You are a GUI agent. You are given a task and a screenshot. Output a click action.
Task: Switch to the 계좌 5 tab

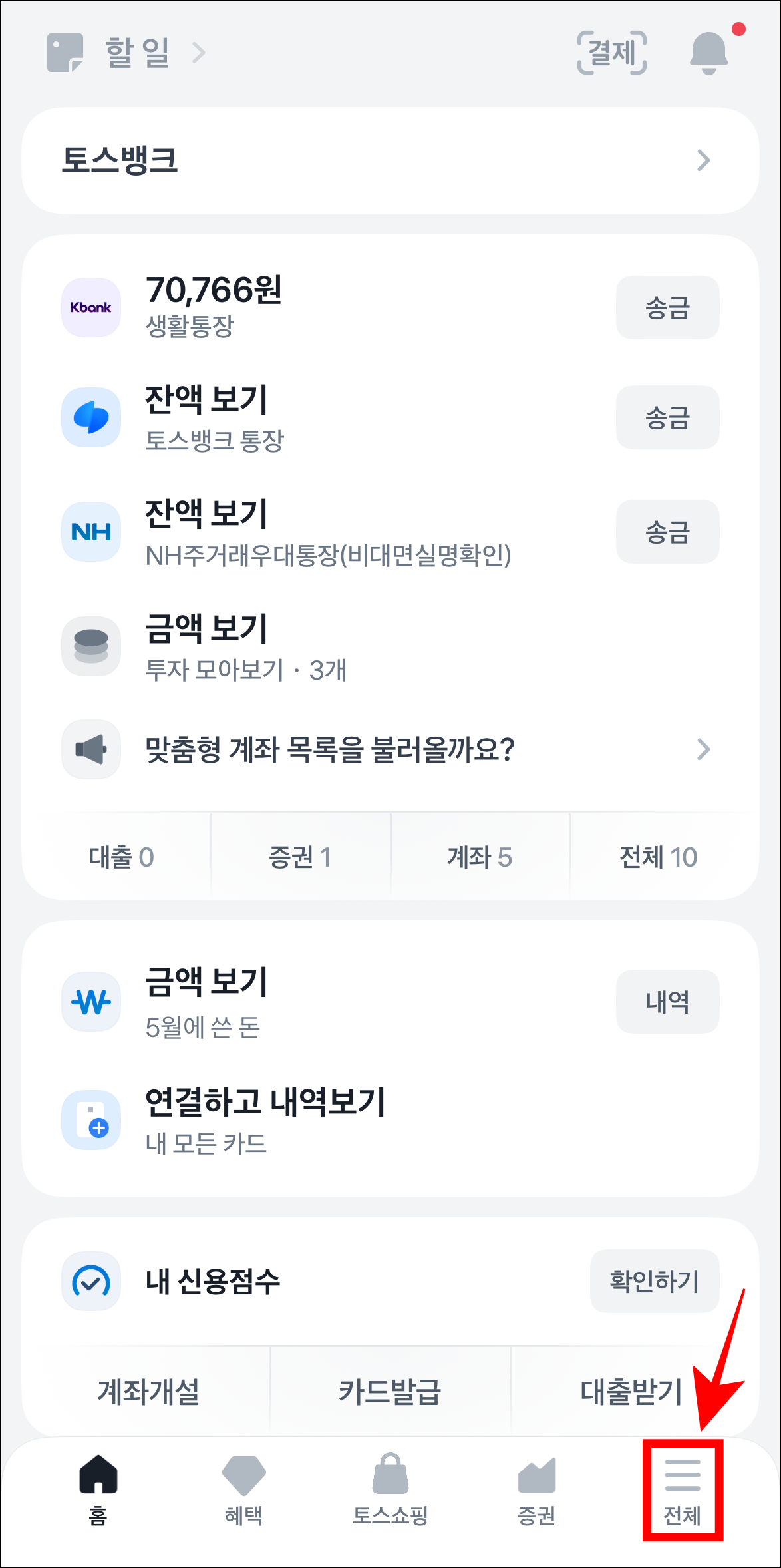click(x=480, y=857)
